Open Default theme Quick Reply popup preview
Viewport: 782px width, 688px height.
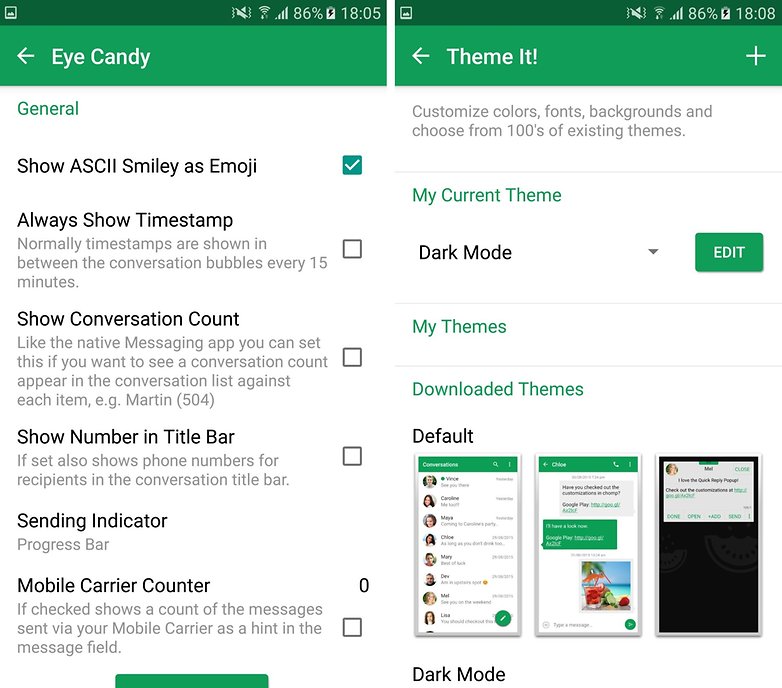click(709, 545)
